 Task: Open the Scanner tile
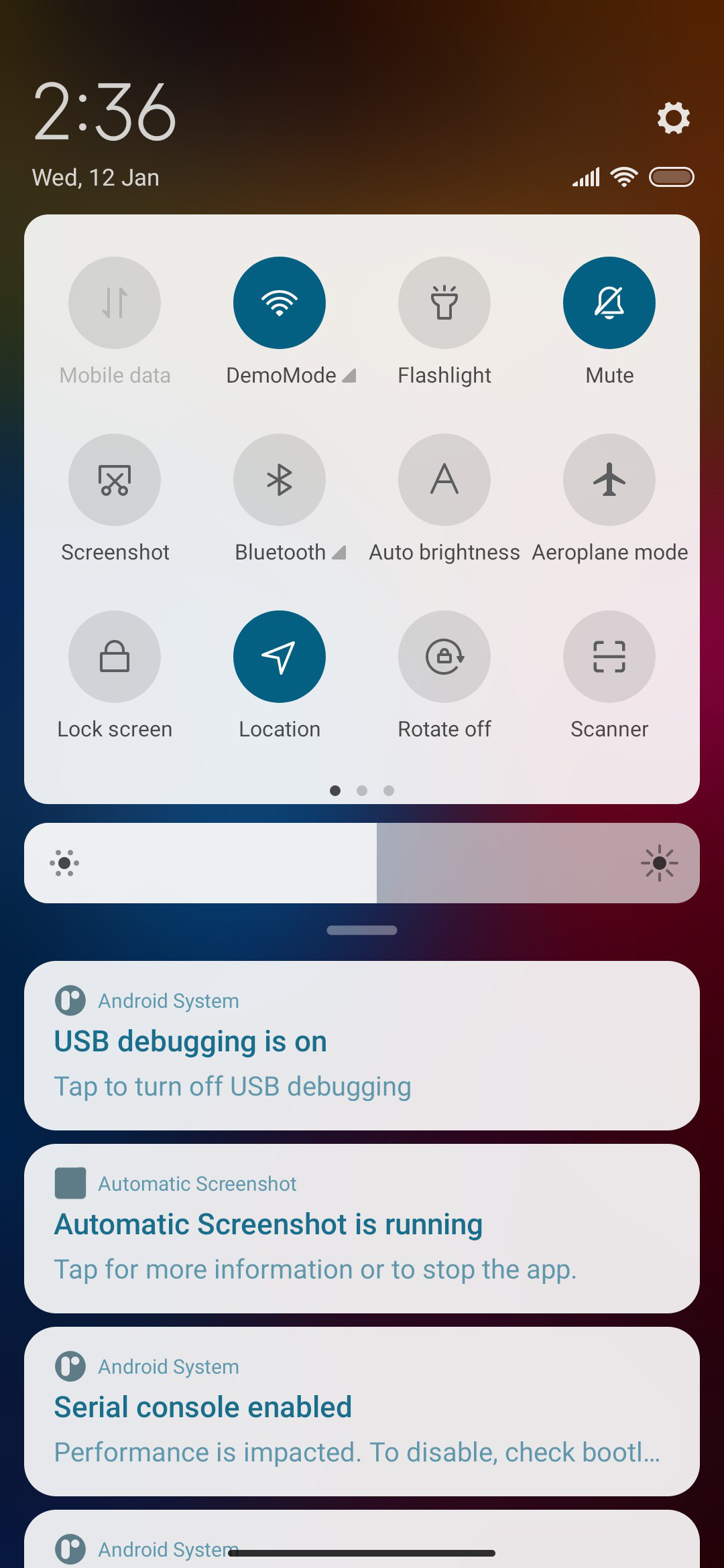click(x=609, y=657)
